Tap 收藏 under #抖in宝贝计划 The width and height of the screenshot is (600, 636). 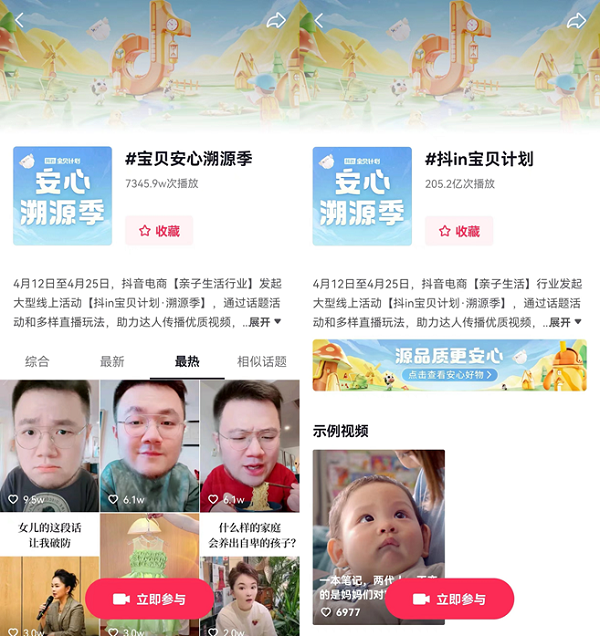point(458,230)
